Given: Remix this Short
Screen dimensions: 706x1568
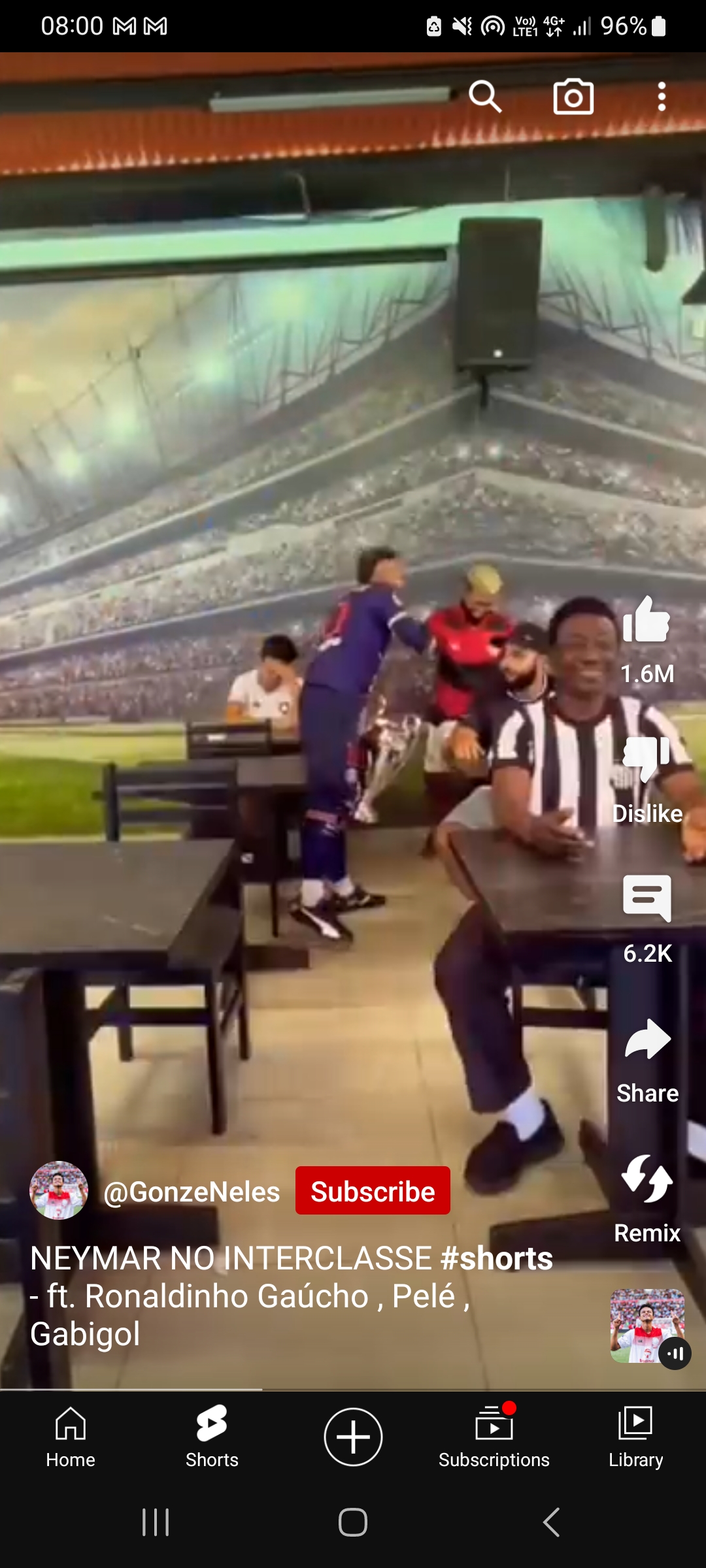Looking at the screenshot, I should click(647, 1178).
